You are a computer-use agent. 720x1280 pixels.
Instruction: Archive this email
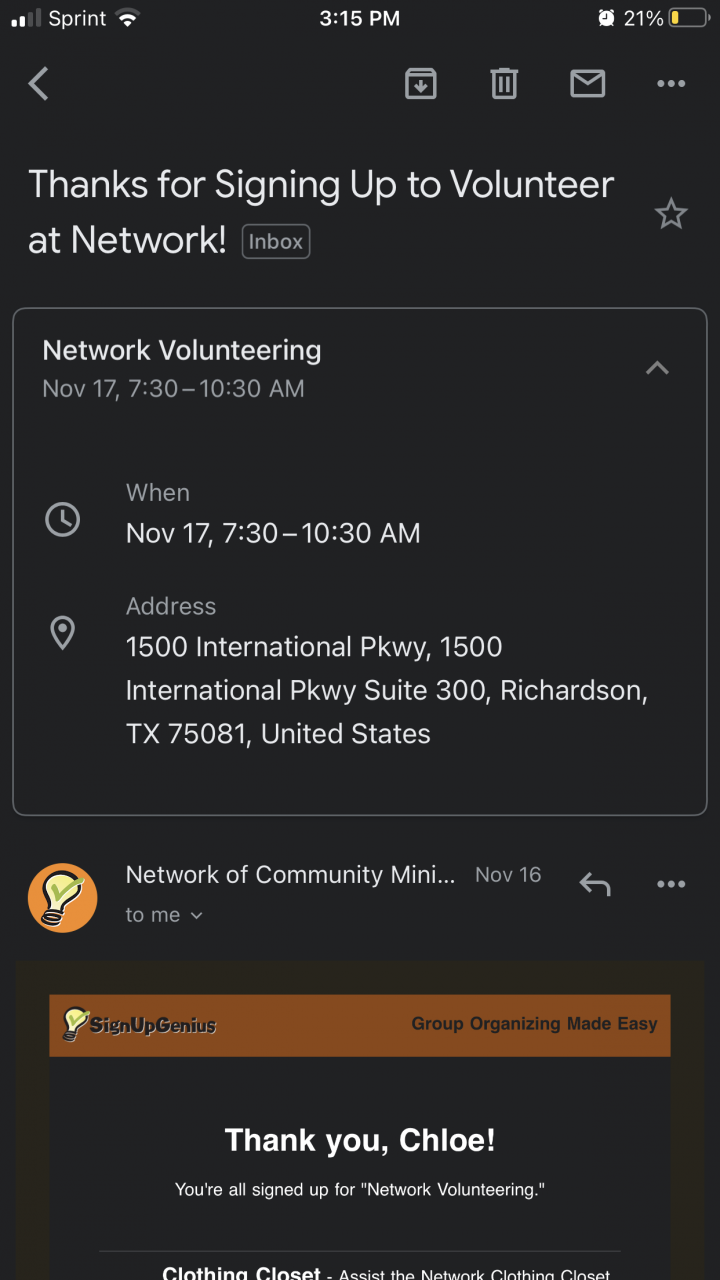(421, 84)
